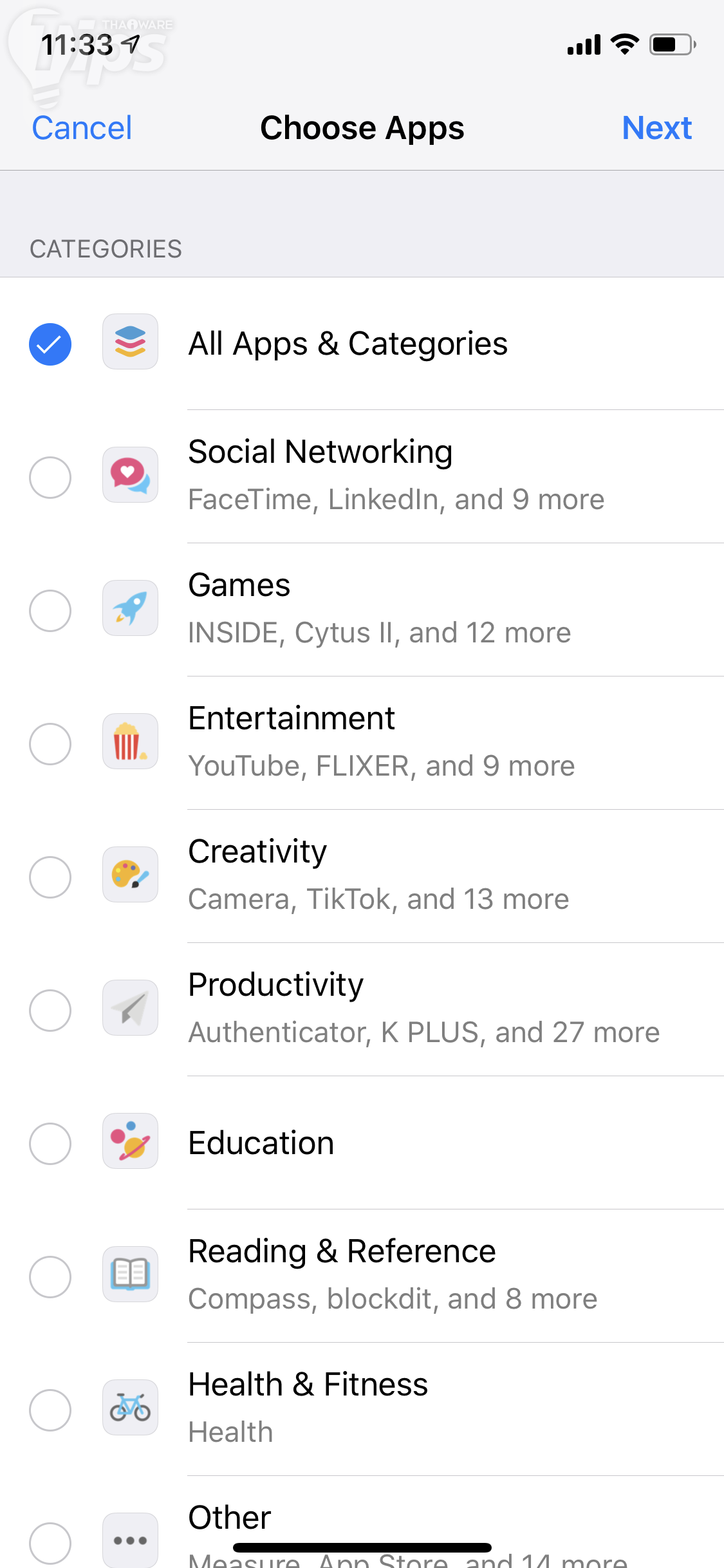Image resolution: width=724 pixels, height=1568 pixels.
Task: Check the Creativity category
Action: click(x=50, y=877)
